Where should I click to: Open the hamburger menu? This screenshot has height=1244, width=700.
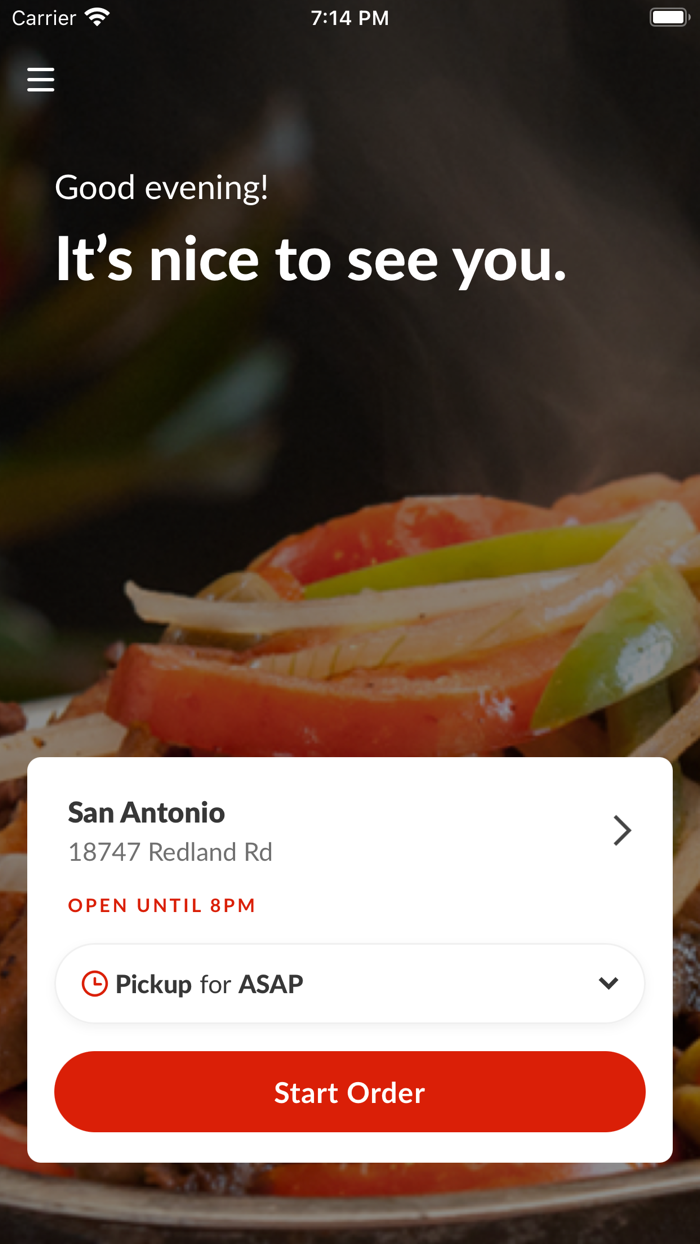click(41, 79)
